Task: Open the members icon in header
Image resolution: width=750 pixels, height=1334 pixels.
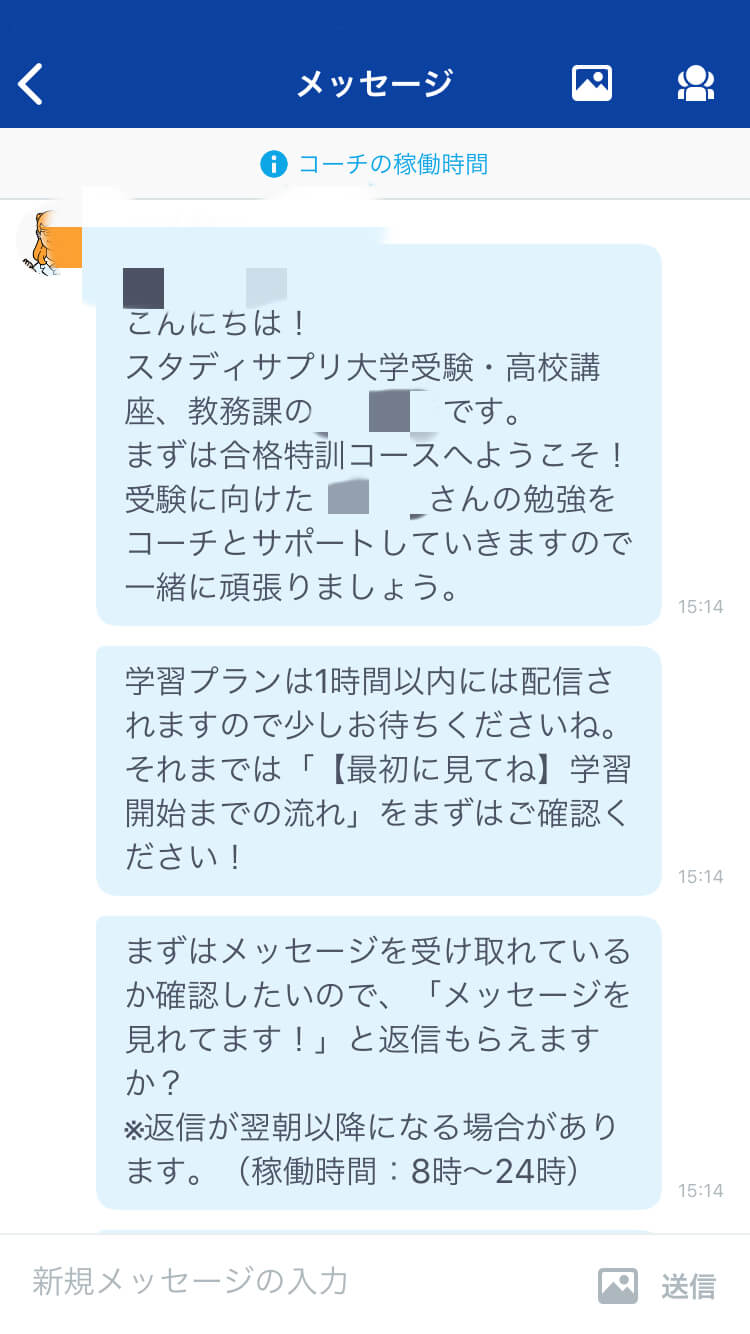Action: 696,83
